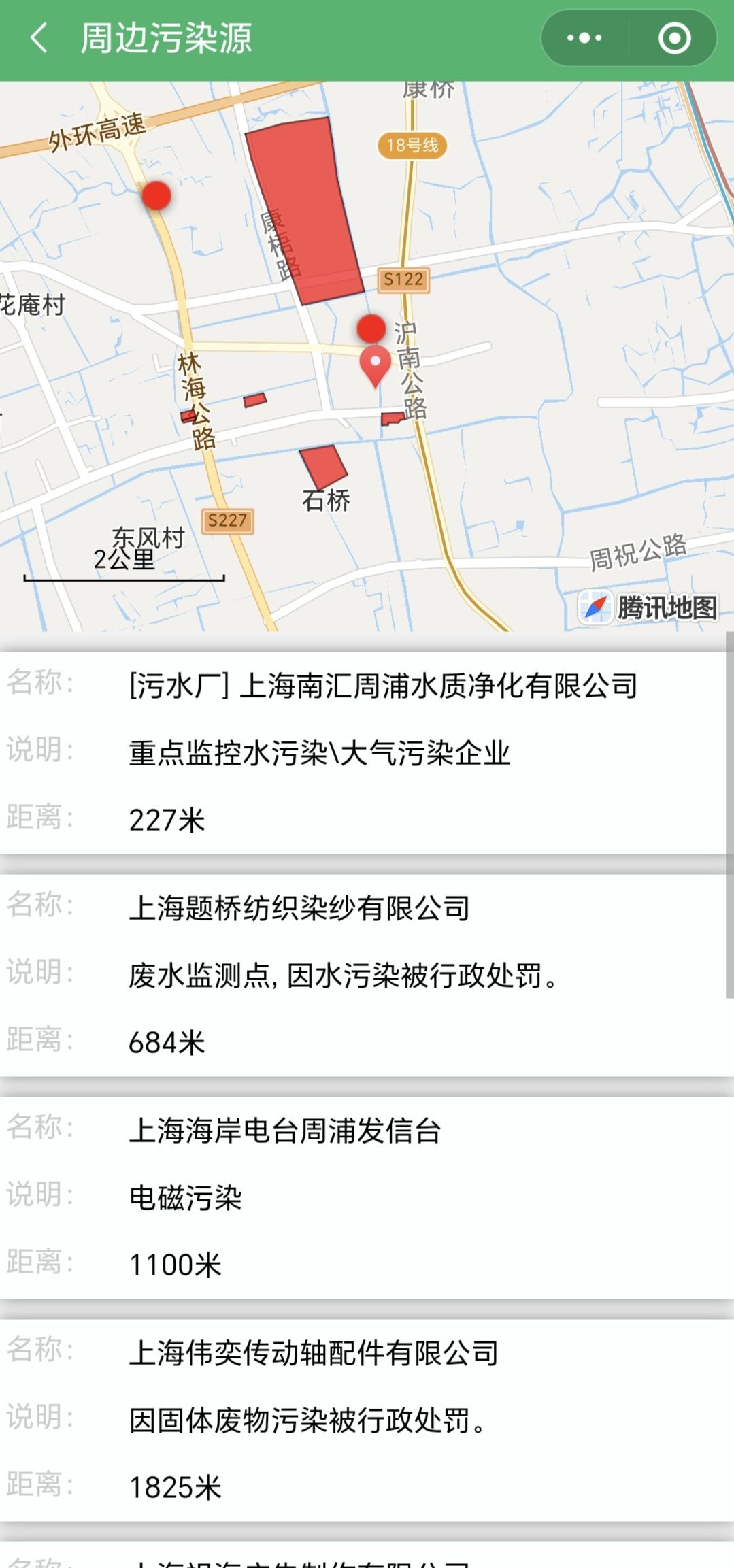
Task: Tap the red location pin on the map
Action: [x=375, y=366]
